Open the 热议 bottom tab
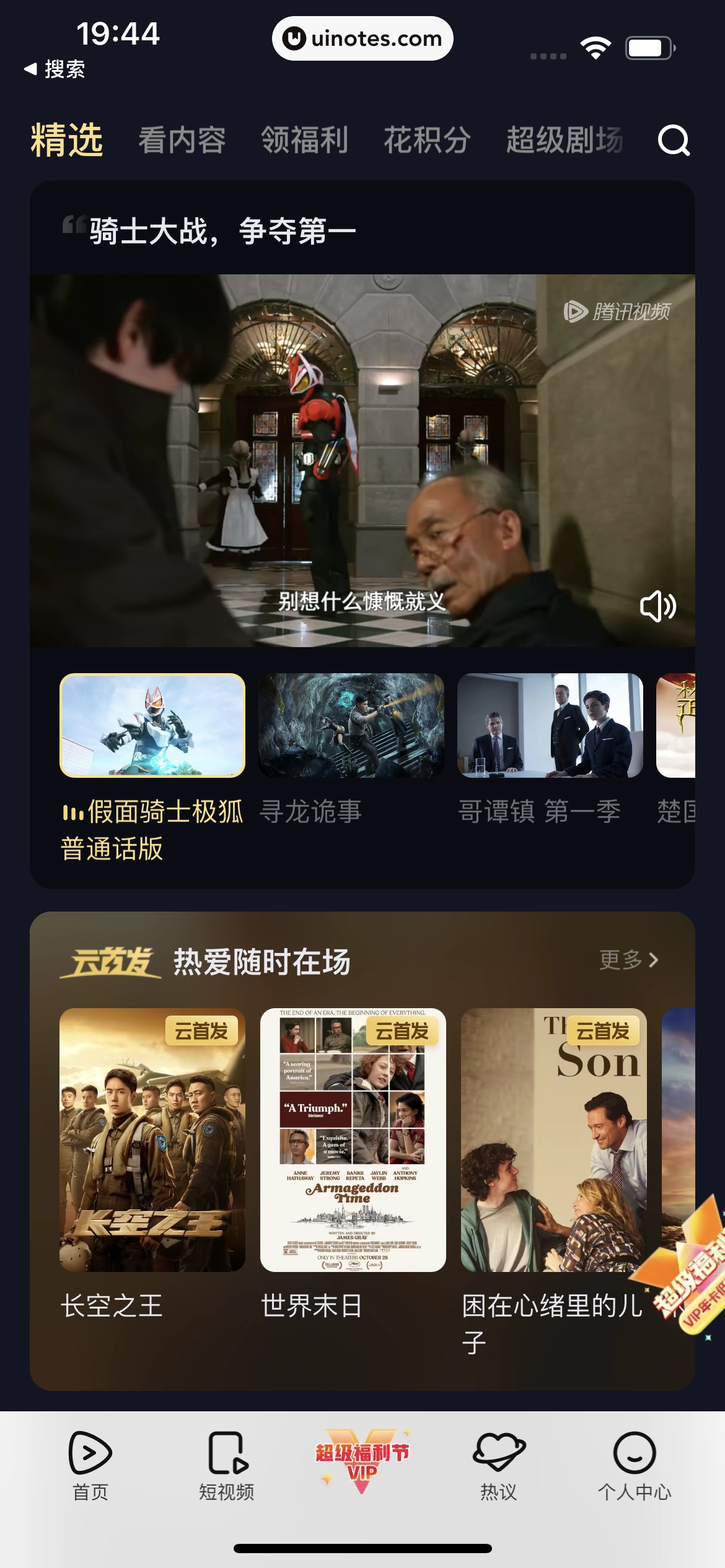The image size is (725, 1568). click(499, 1465)
